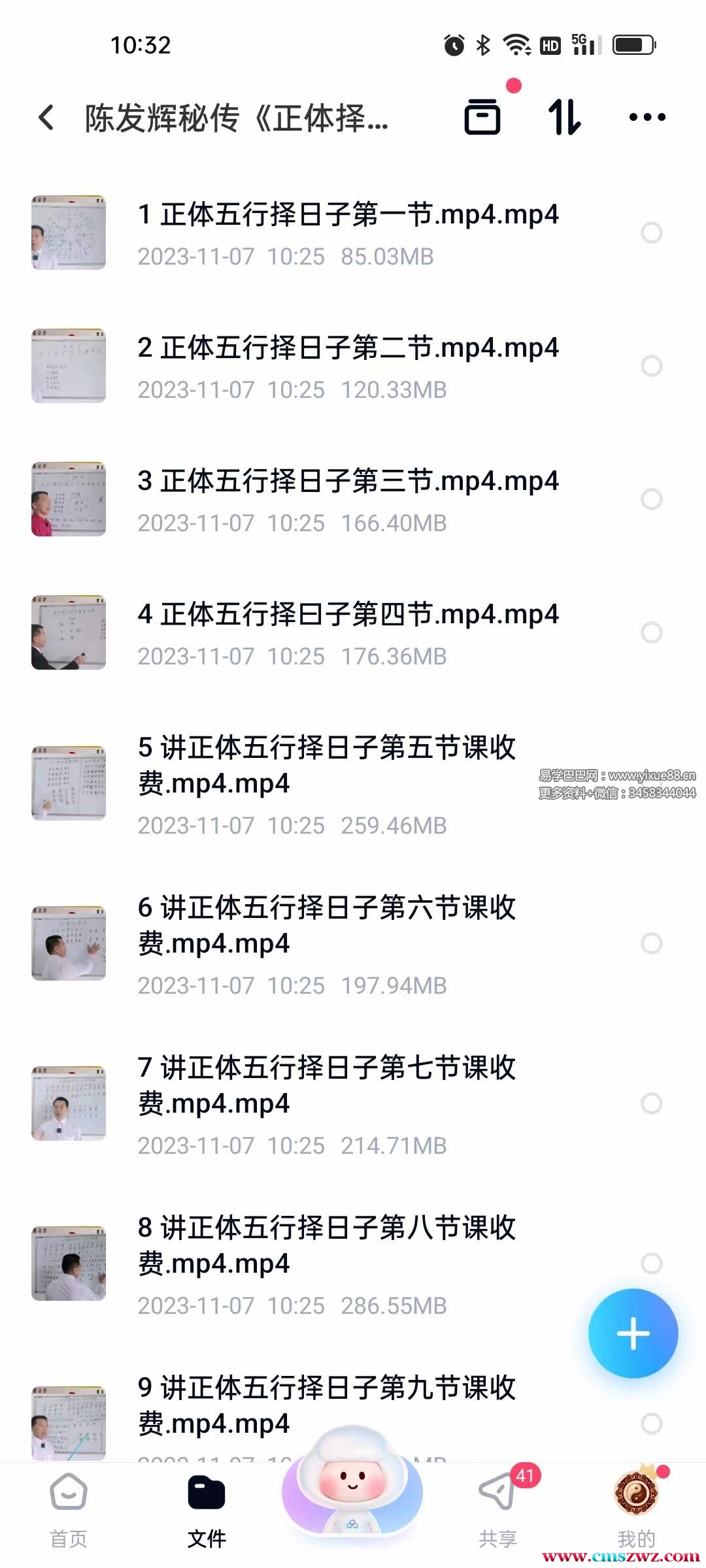
Task: Select the checkbox for 第四节 video
Action: (x=651, y=632)
